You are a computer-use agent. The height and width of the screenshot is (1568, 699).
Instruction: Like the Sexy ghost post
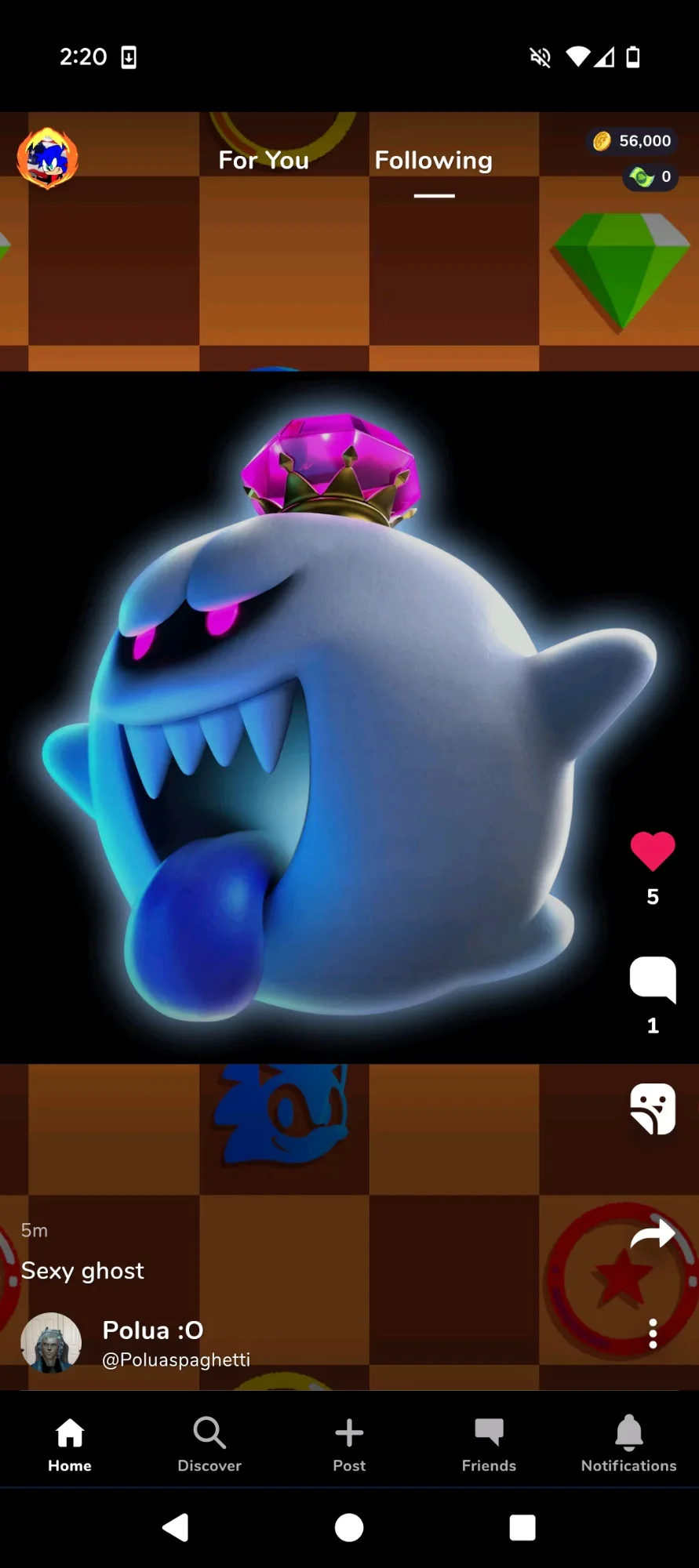(x=653, y=851)
